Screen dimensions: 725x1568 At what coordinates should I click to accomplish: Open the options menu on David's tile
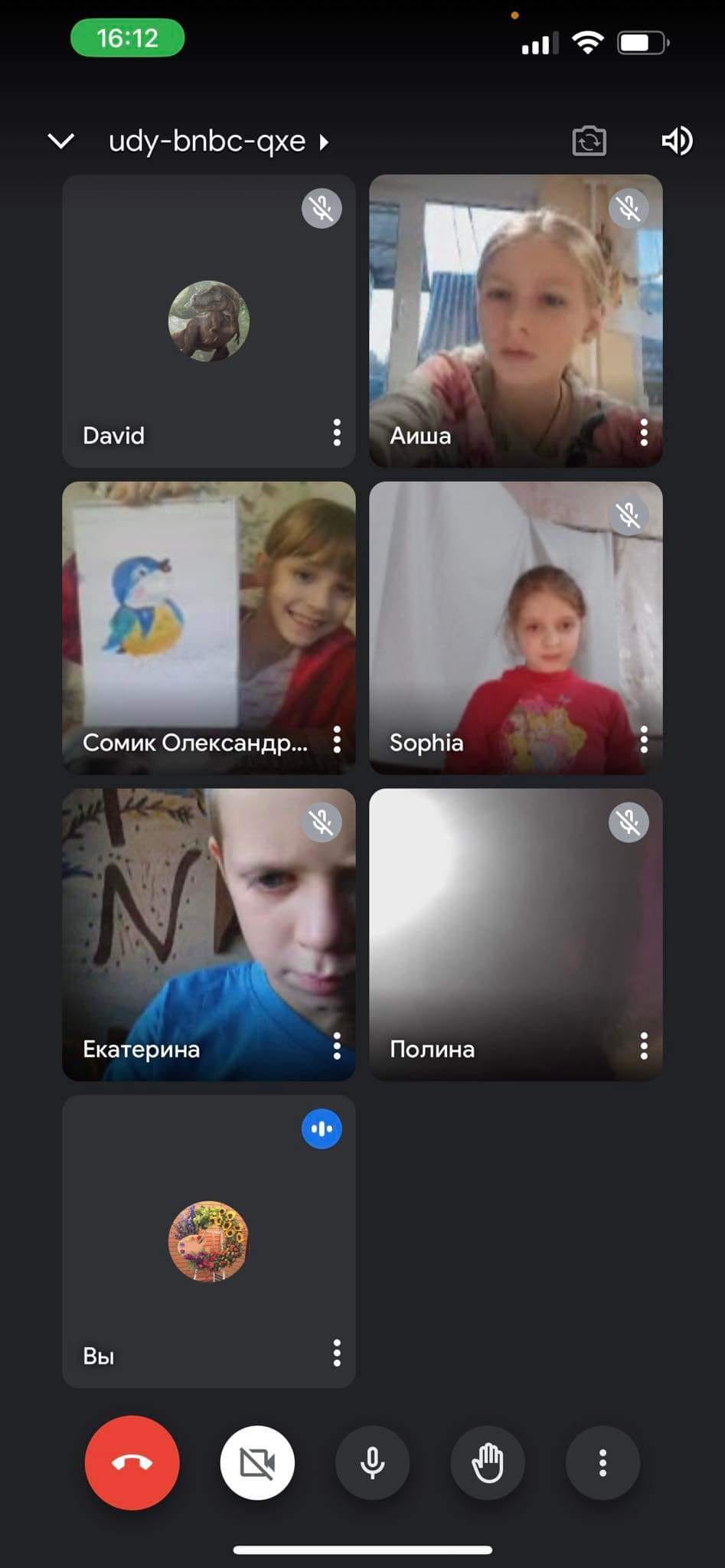click(337, 433)
